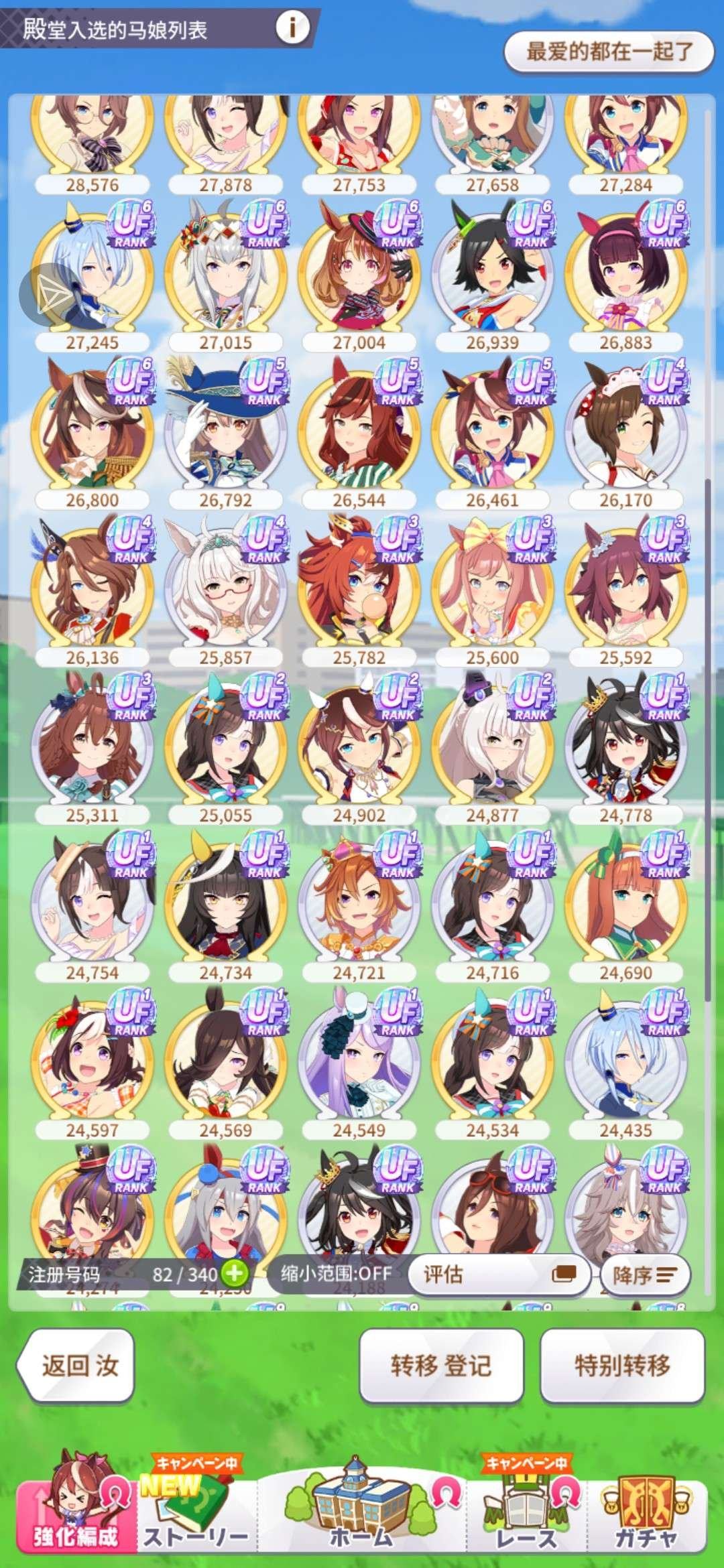The image size is (724, 1568).
Task: Toggle the 缩小范围 filter
Action: point(336,1273)
